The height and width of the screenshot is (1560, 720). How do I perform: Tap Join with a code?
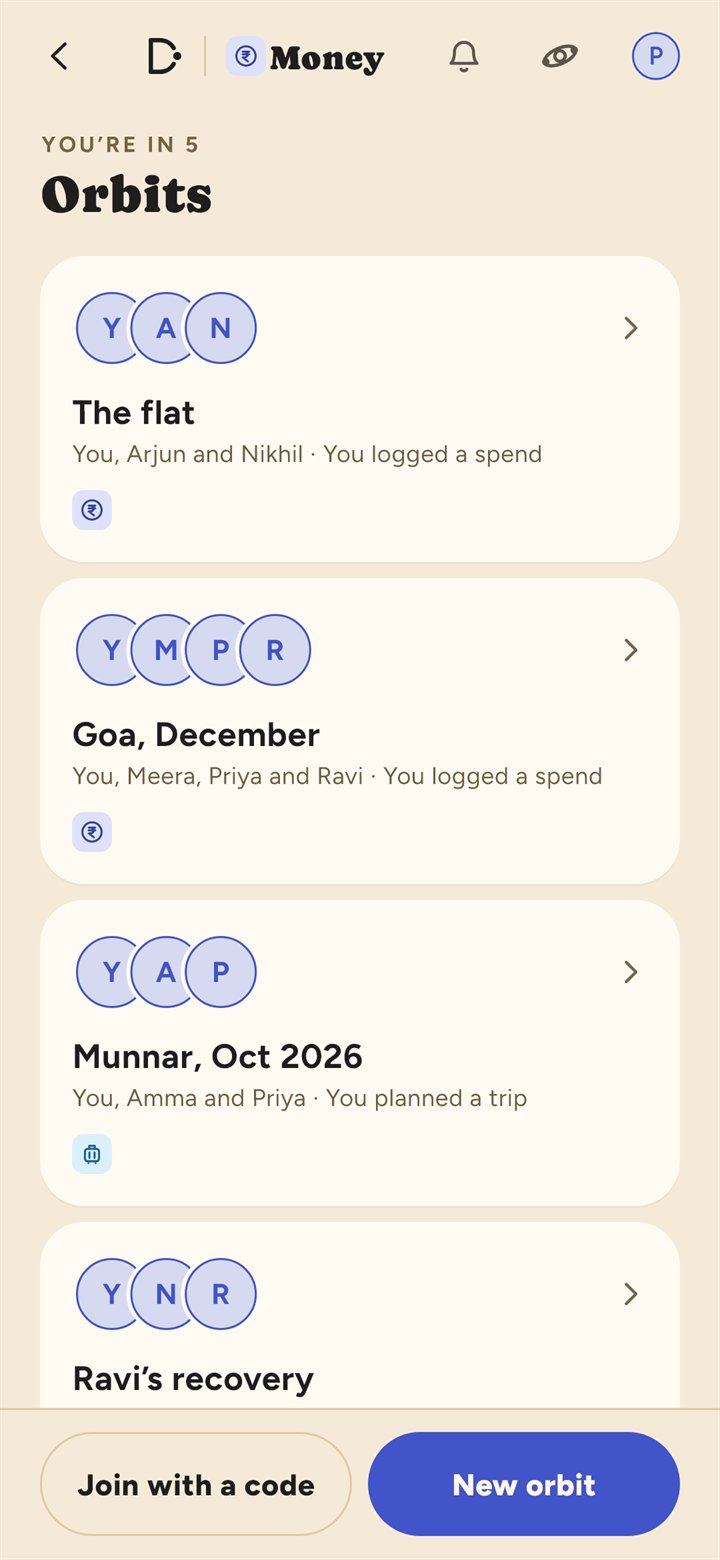pos(196,1484)
